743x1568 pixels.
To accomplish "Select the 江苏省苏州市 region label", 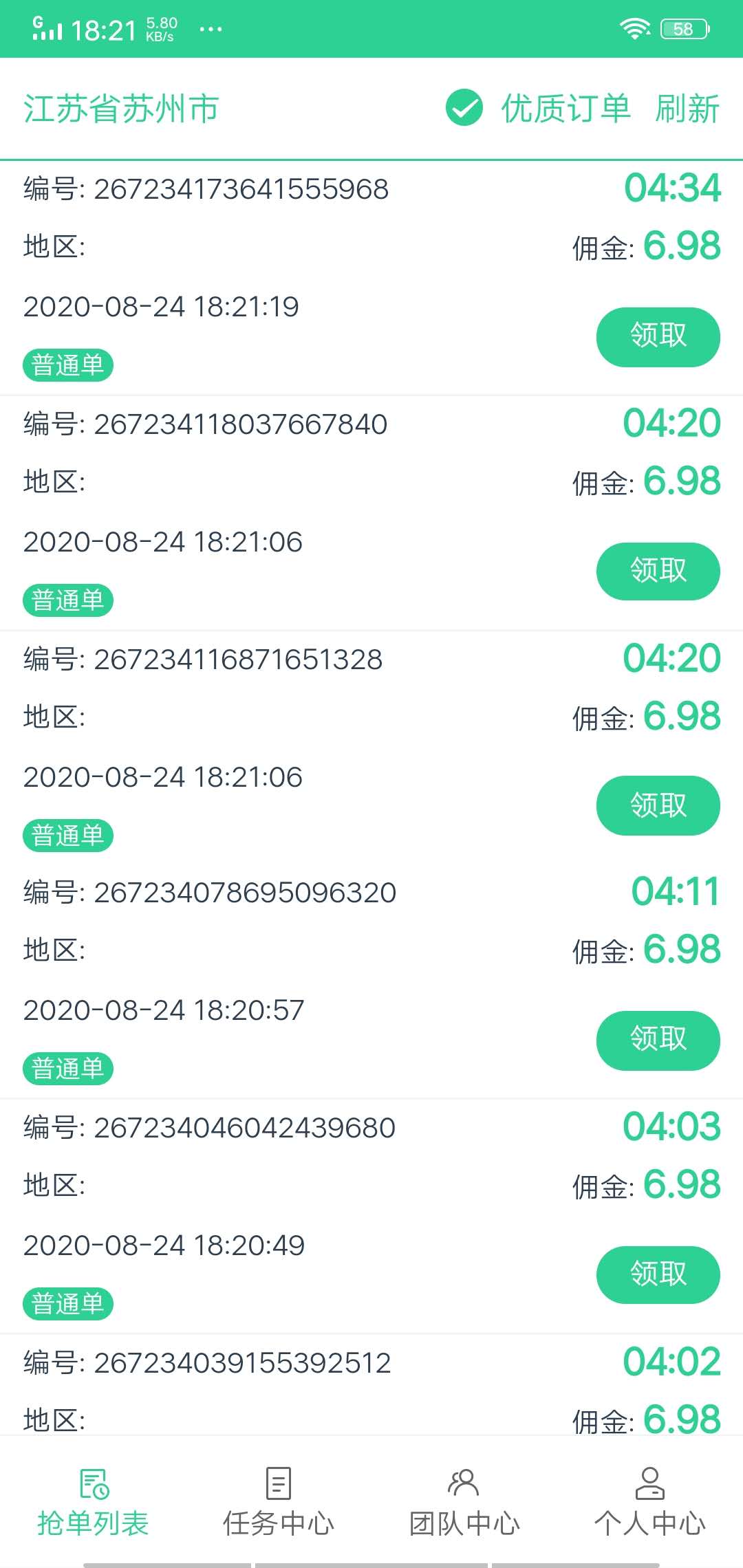I will [x=121, y=109].
